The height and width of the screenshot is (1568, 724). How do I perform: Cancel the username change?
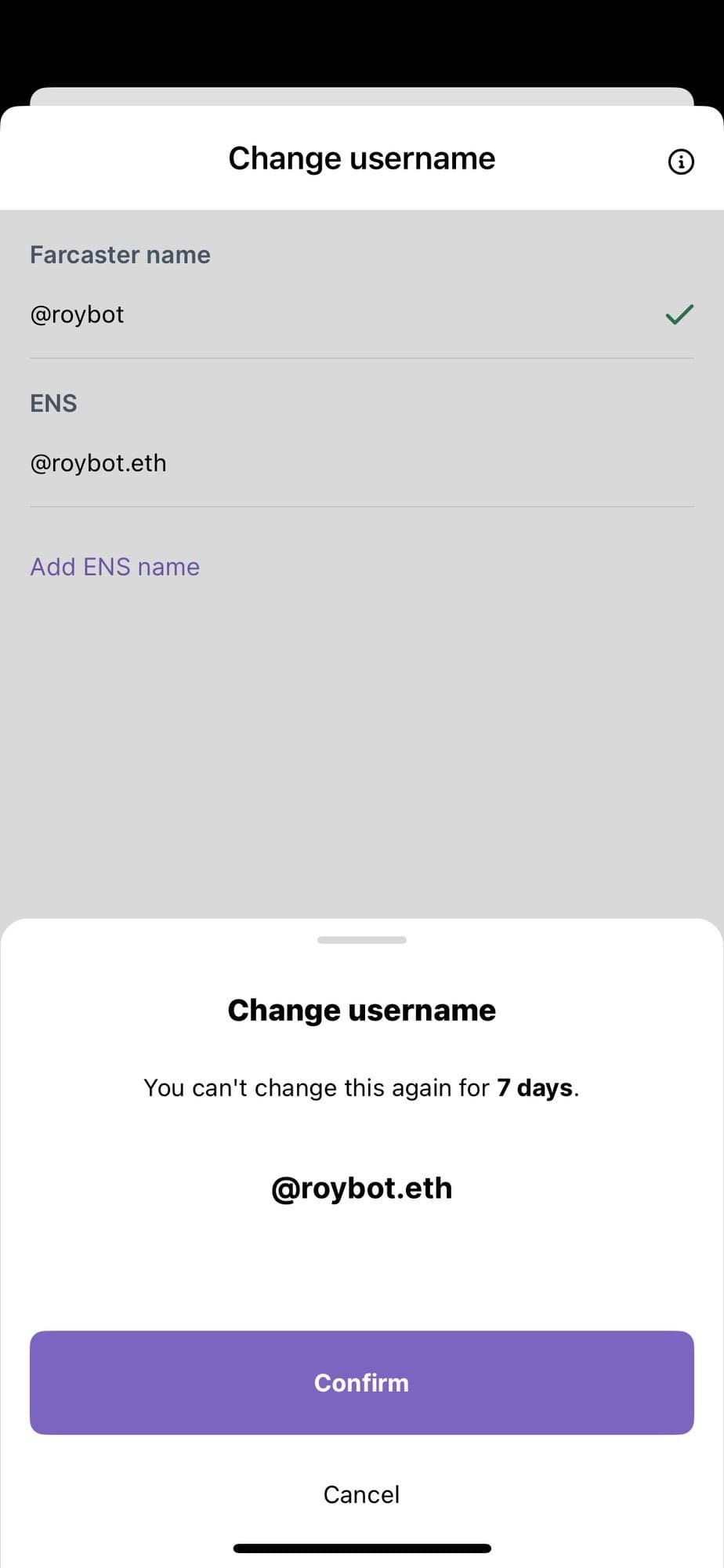click(361, 1494)
